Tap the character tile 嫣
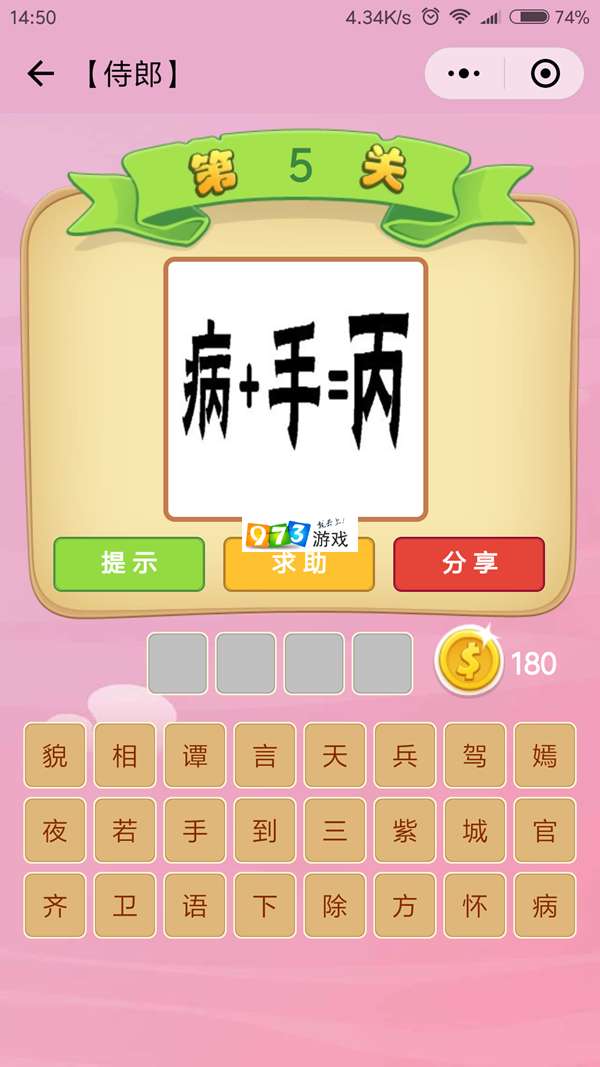This screenshot has height=1067, width=600. pos(545,756)
